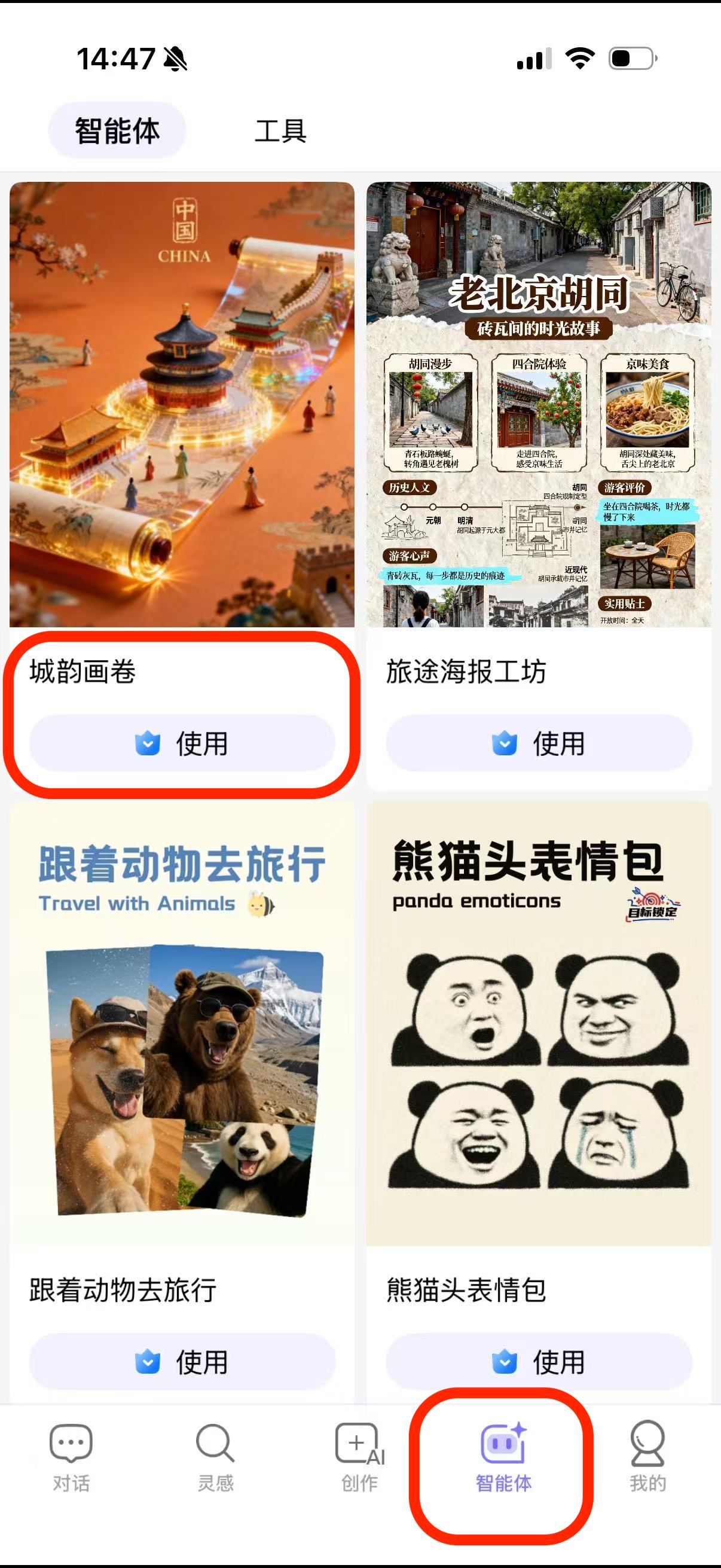This screenshot has height=1568, width=721.
Task: Open the 城韵画卷 China scroll card
Action: (182, 405)
